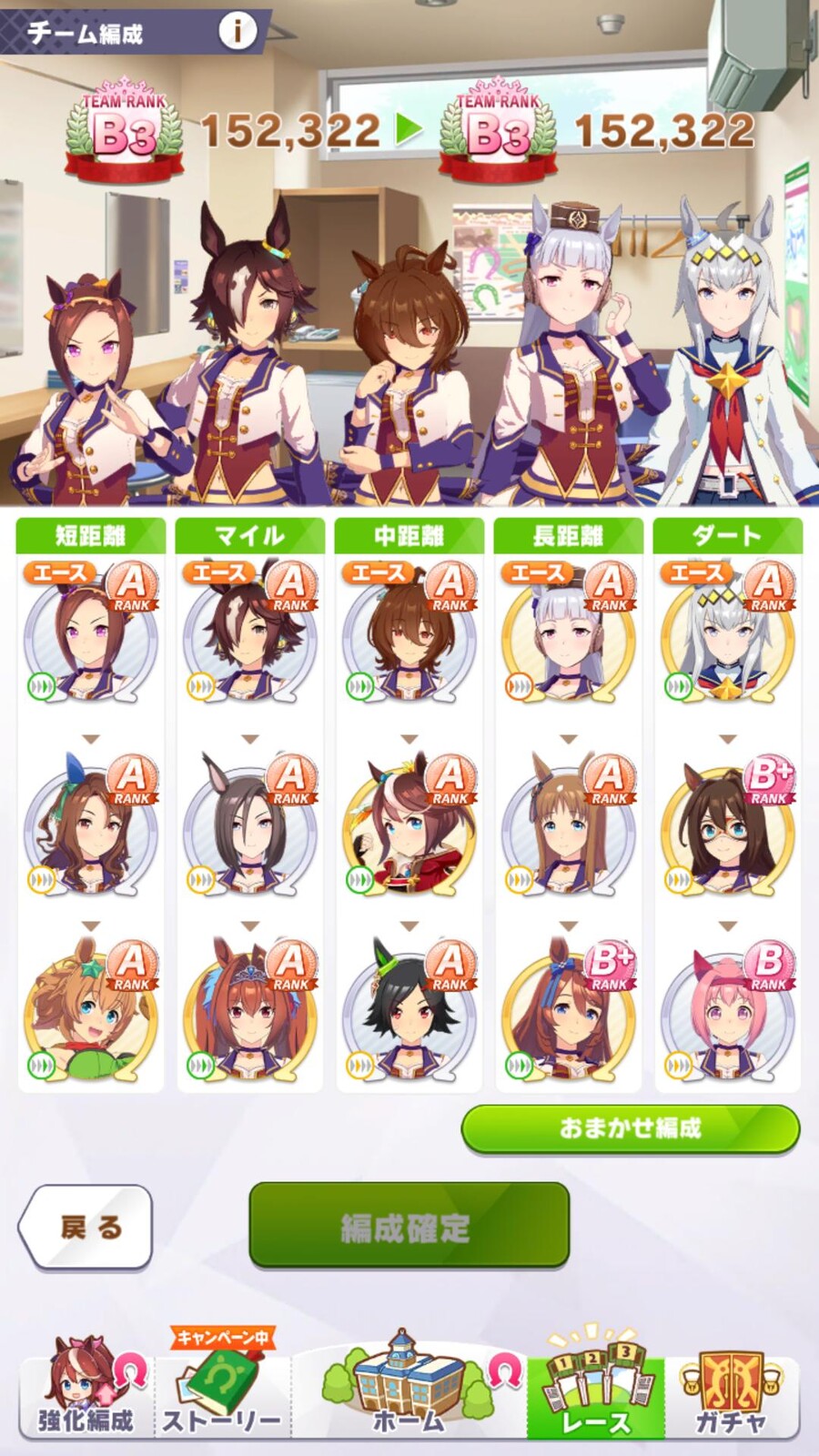Screen dimensions: 819x1456
Task: Go back with 戻る button
Action: coord(86,1227)
